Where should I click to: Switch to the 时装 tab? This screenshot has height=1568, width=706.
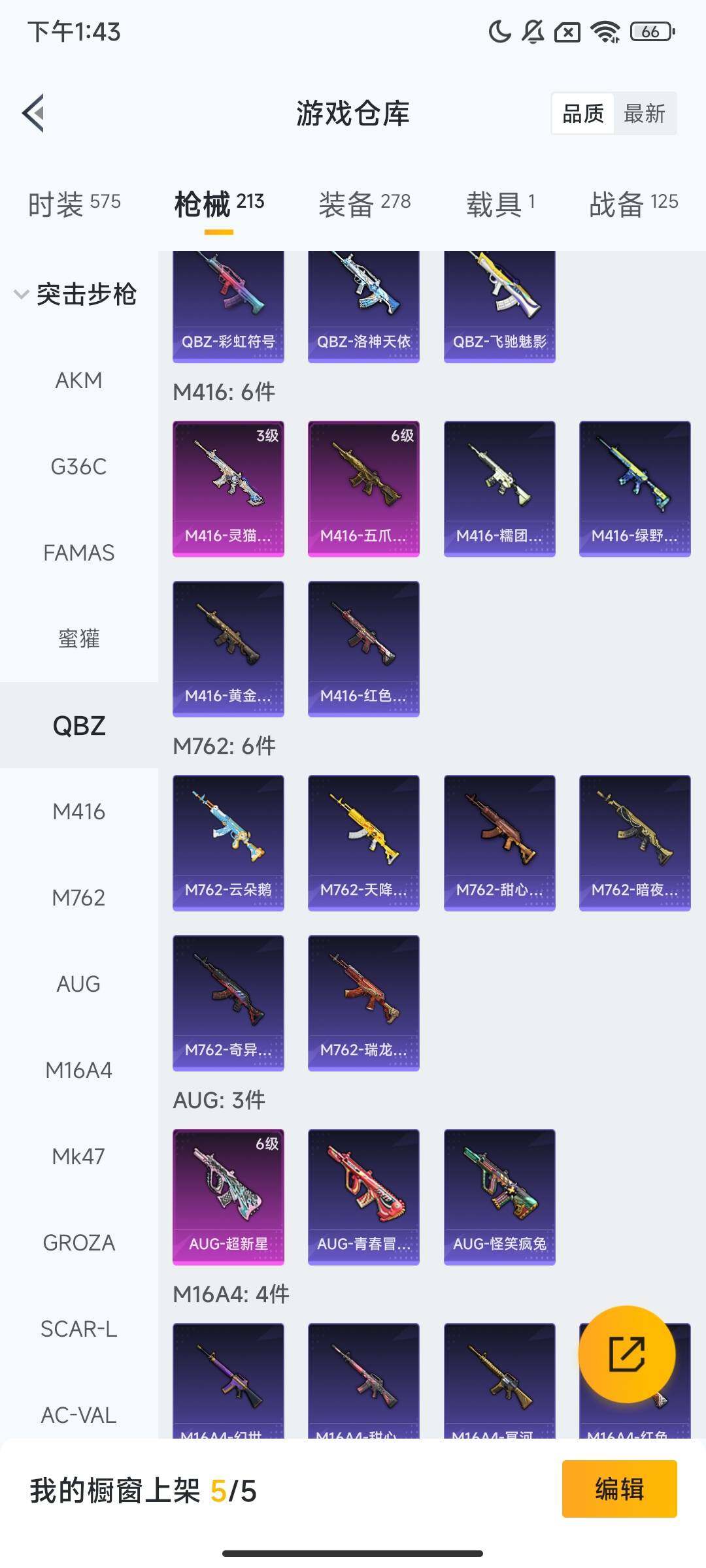(x=74, y=203)
